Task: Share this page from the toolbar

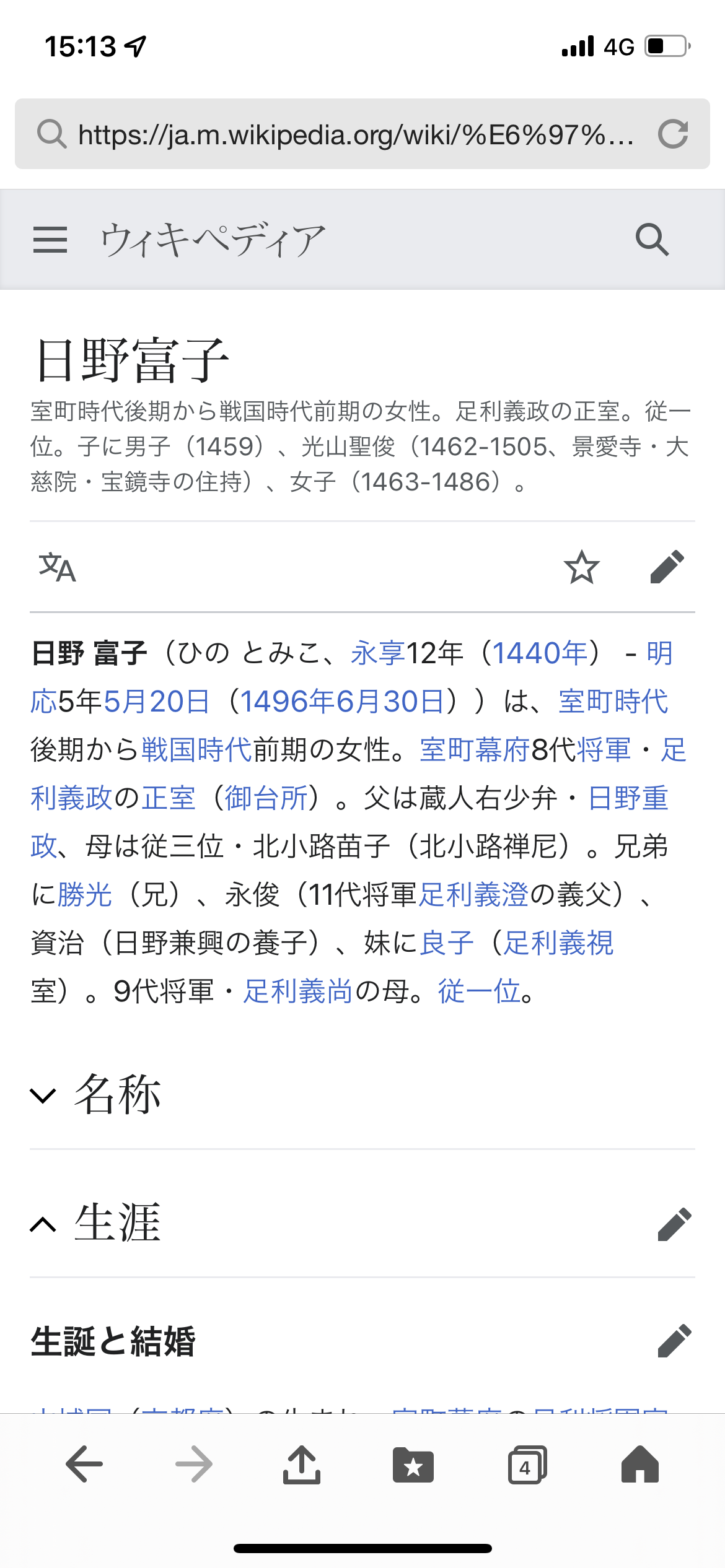Action: click(x=301, y=1465)
